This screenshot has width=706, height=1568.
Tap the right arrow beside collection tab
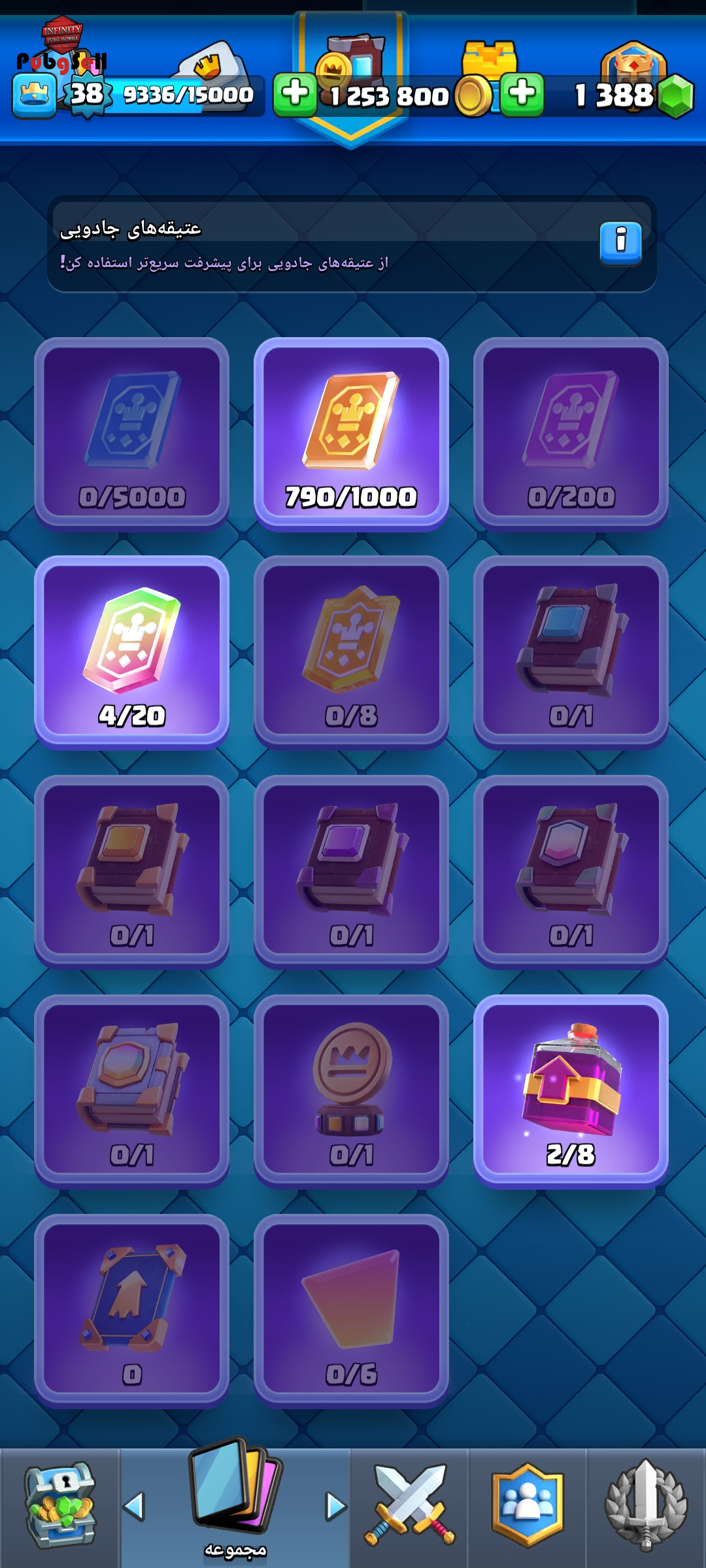click(335, 1507)
